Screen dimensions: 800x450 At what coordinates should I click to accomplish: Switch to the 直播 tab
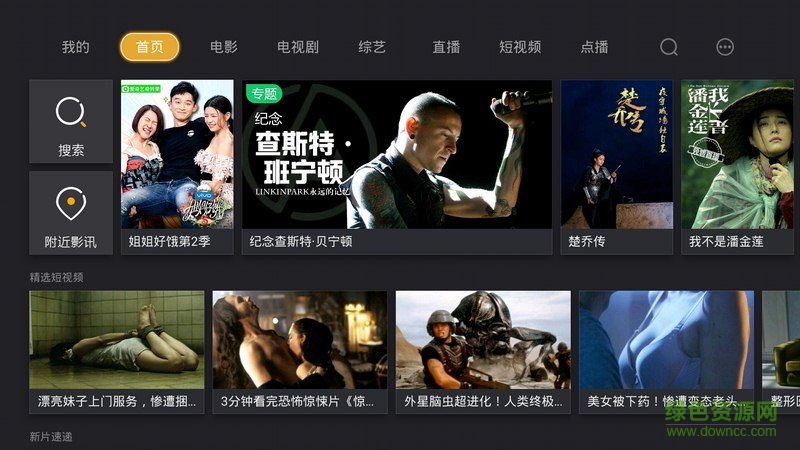[x=446, y=47]
